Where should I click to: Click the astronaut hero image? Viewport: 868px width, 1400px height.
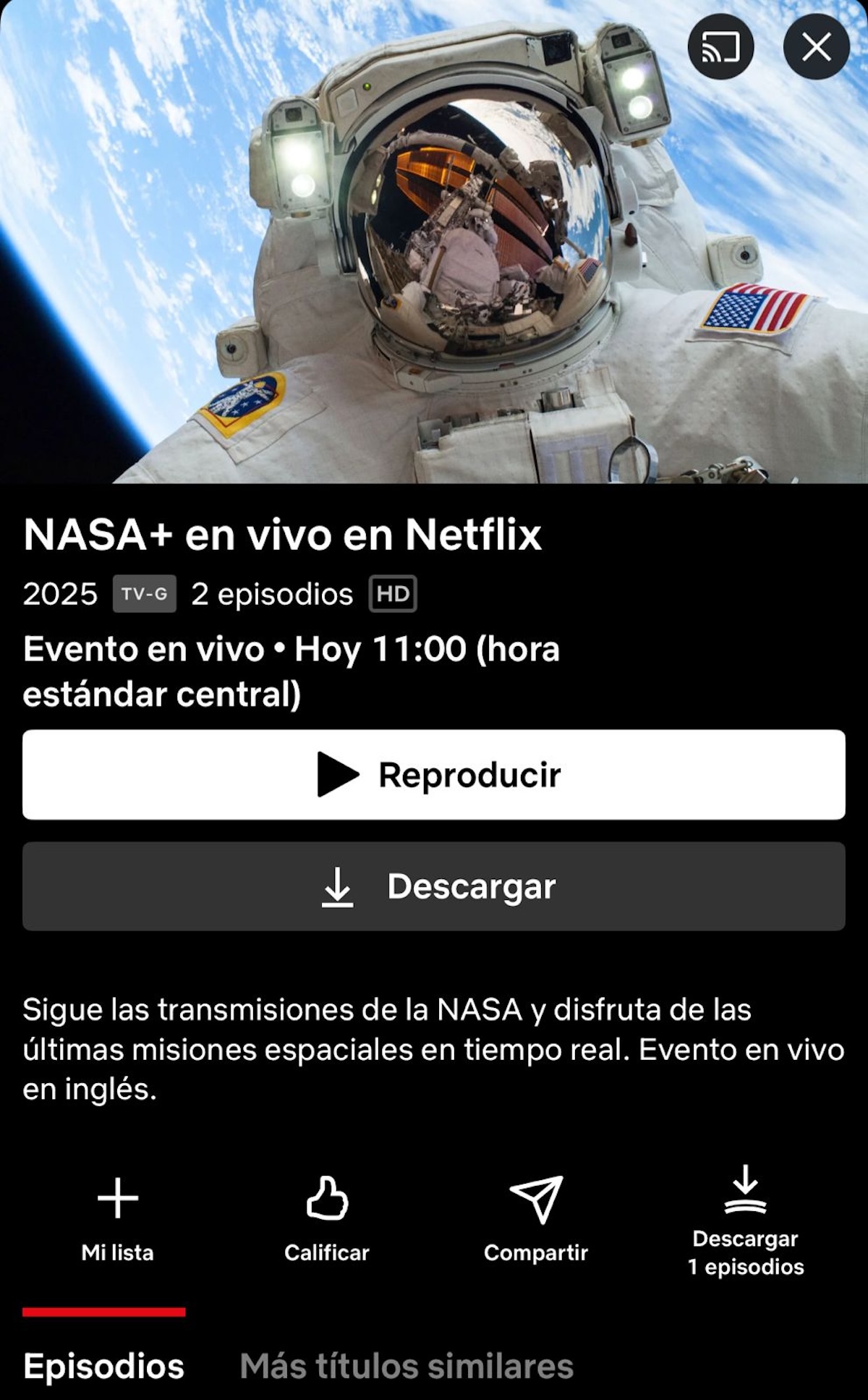click(434, 246)
